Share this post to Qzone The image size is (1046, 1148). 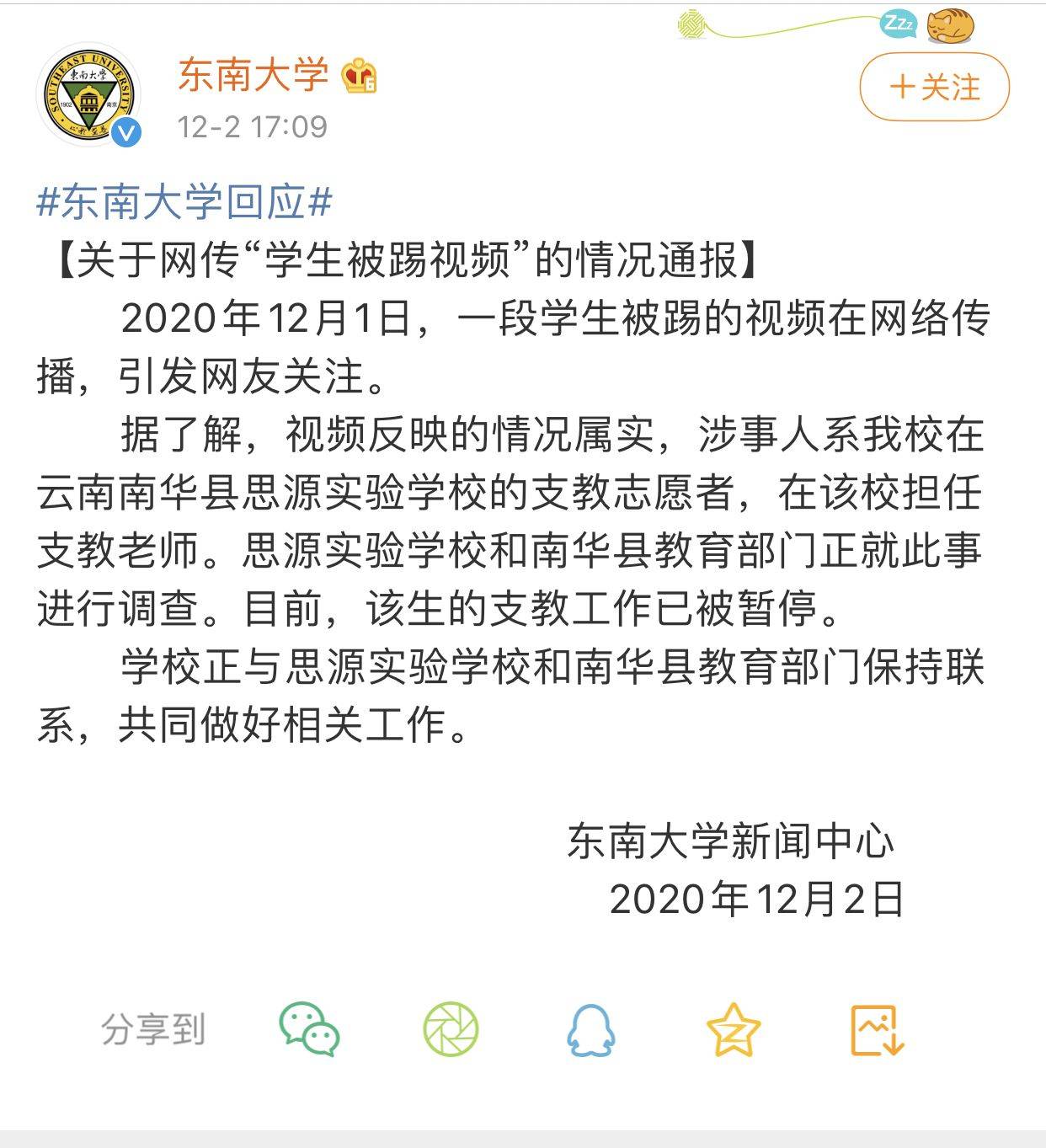tap(733, 1028)
